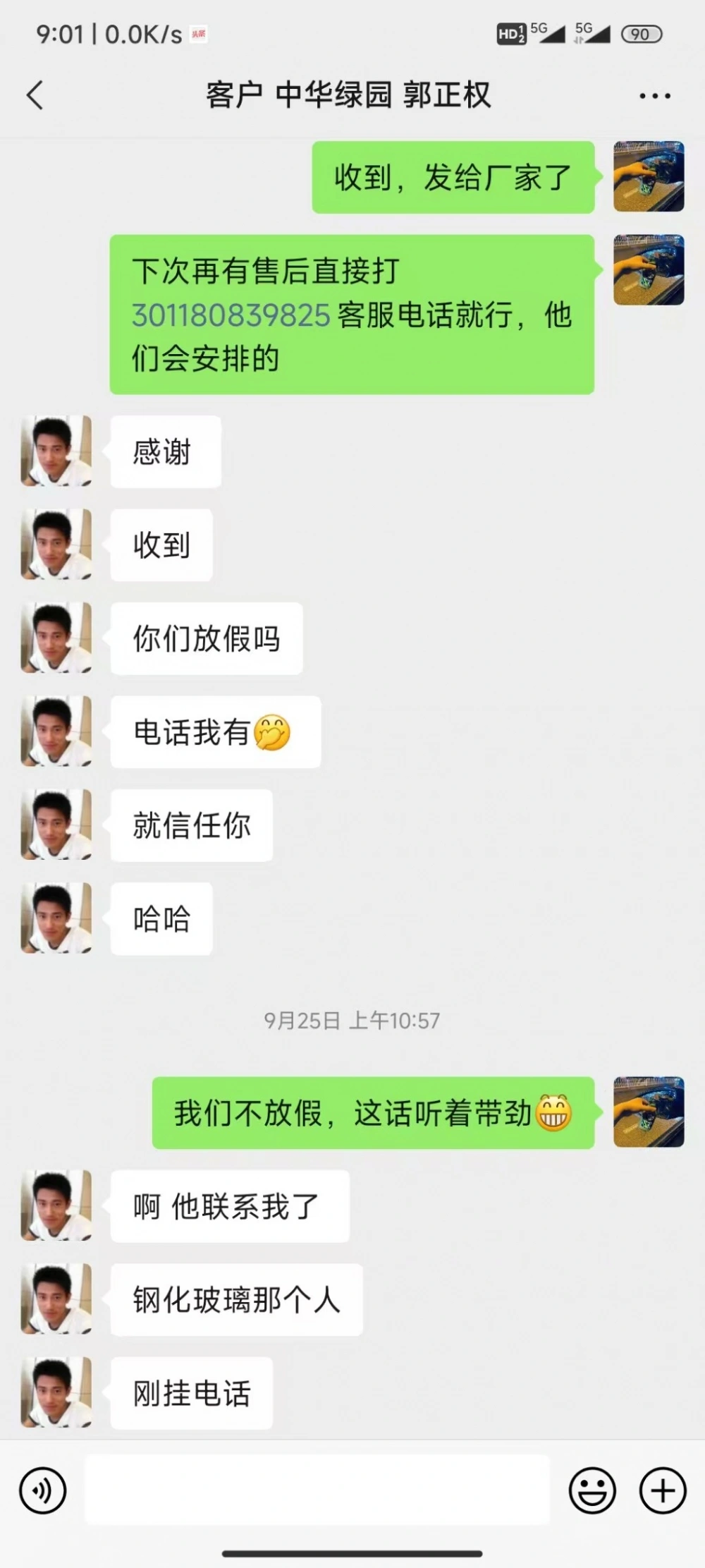Open the emoji sticker panel

pyautogui.click(x=592, y=1490)
